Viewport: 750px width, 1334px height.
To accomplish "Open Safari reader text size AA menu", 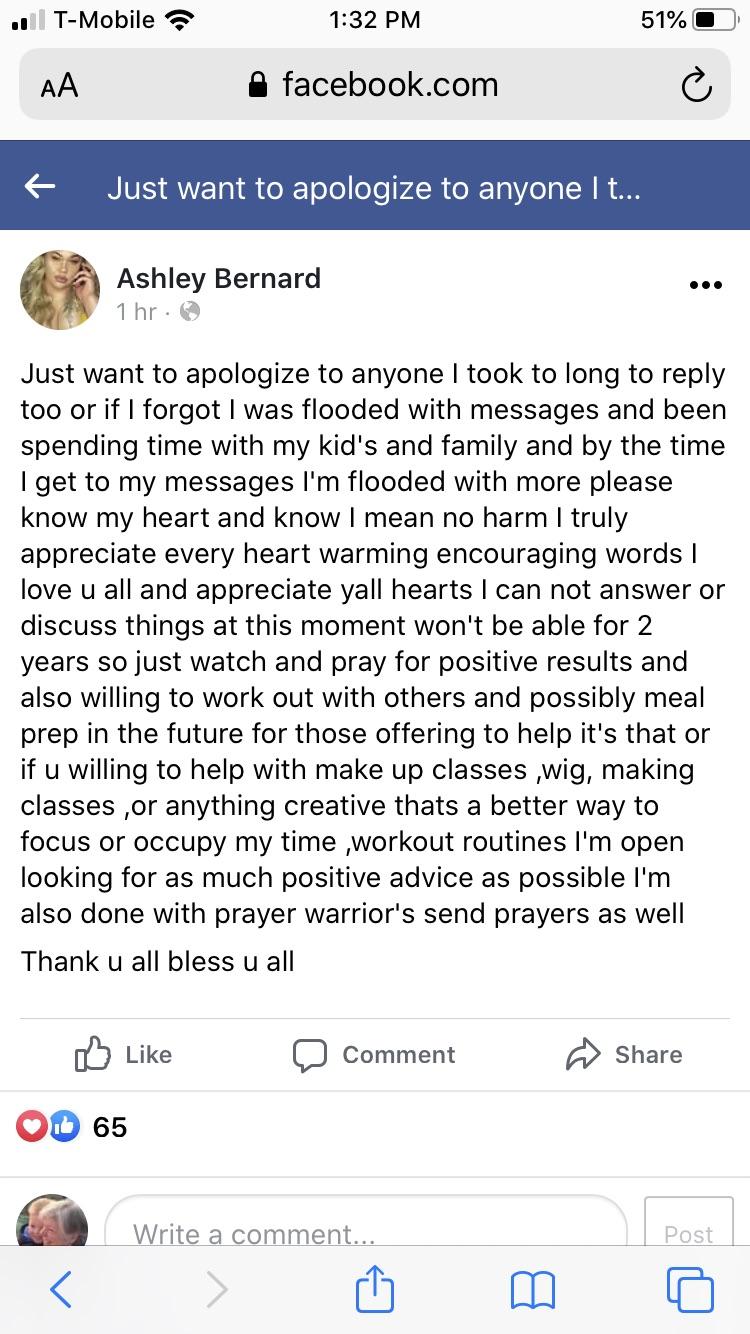I will click(x=59, y=86).
